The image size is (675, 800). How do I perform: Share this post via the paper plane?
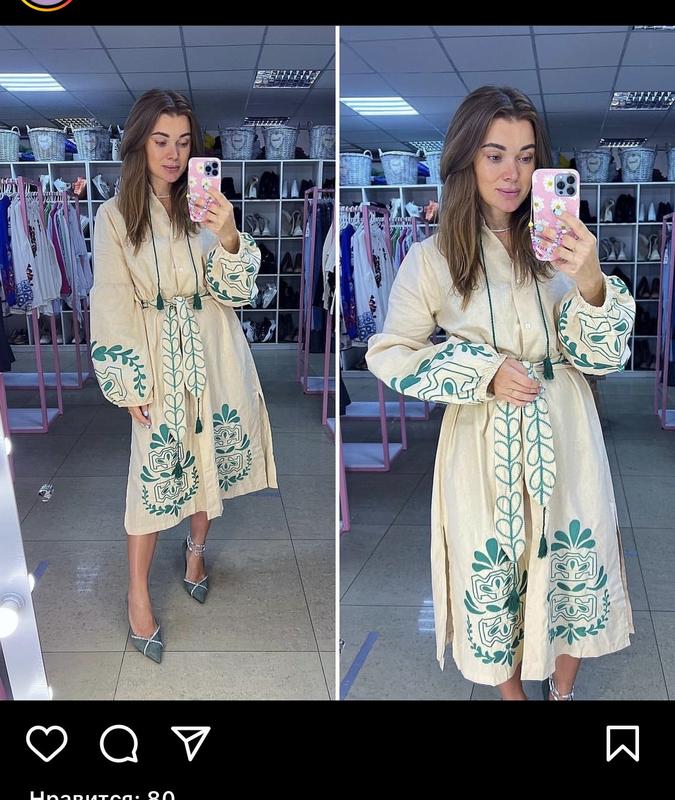pos(191,742)
